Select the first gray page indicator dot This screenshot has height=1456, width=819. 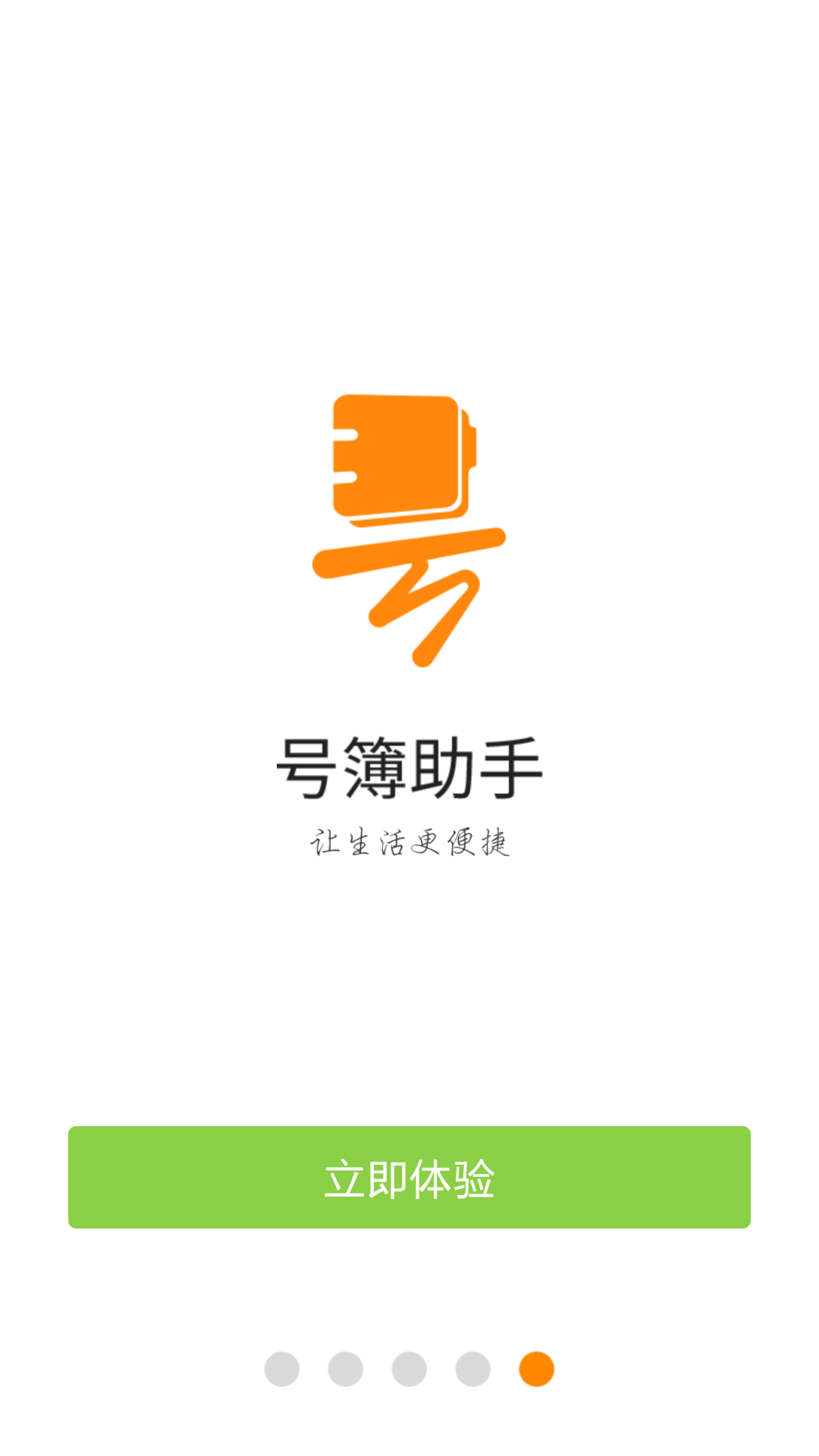[281, 1370]
